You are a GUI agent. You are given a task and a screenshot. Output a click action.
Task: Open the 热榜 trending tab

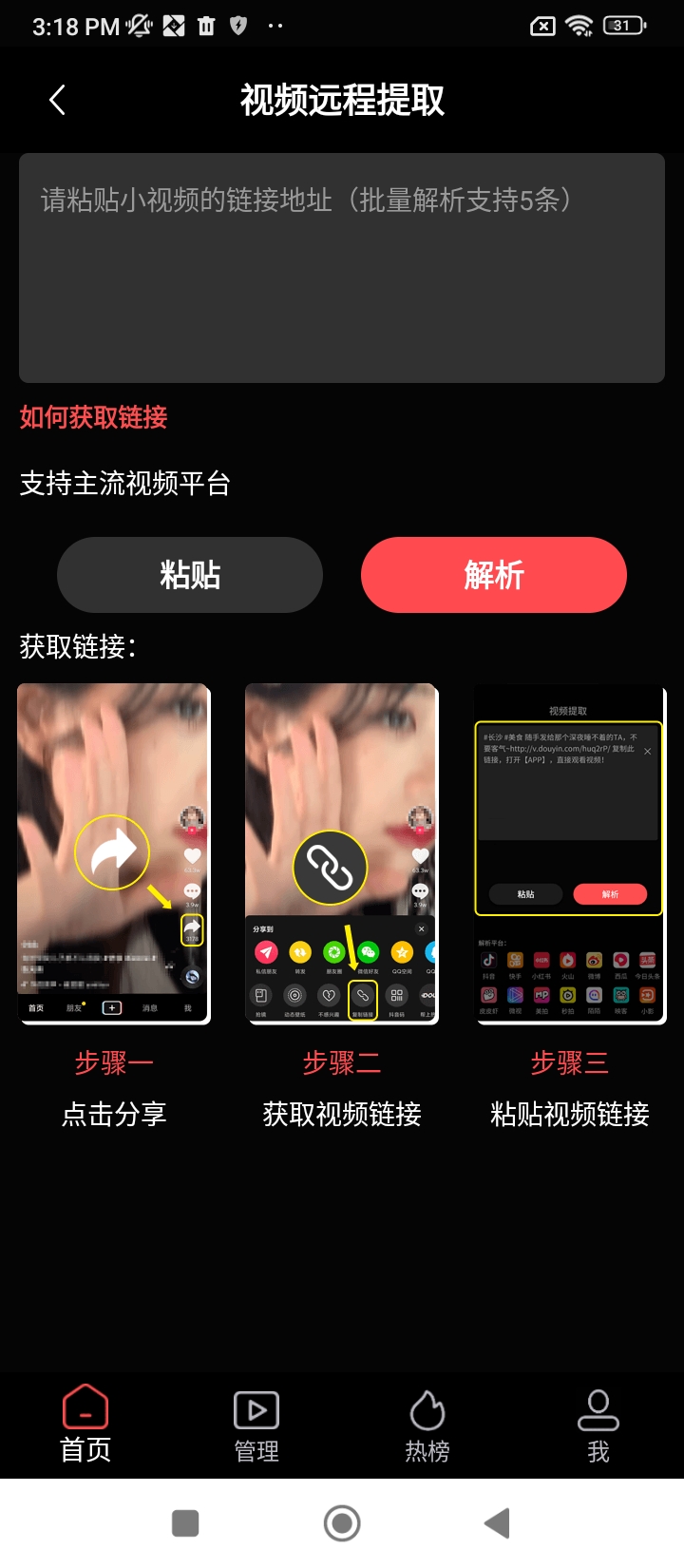pos(427,1425)
